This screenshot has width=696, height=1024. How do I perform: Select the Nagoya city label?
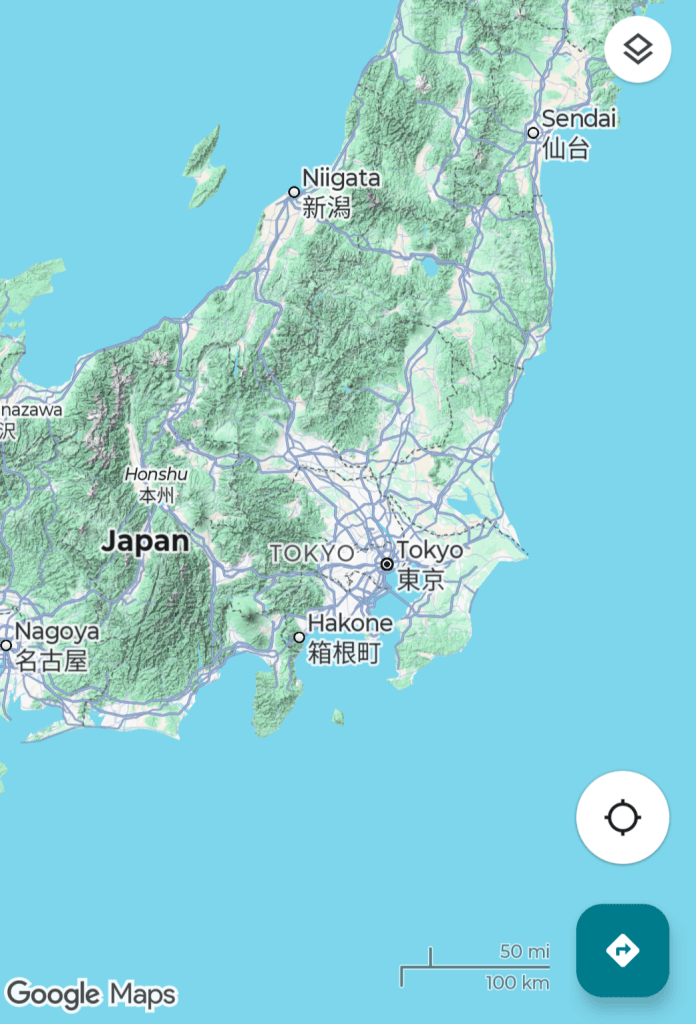(57, 633)
